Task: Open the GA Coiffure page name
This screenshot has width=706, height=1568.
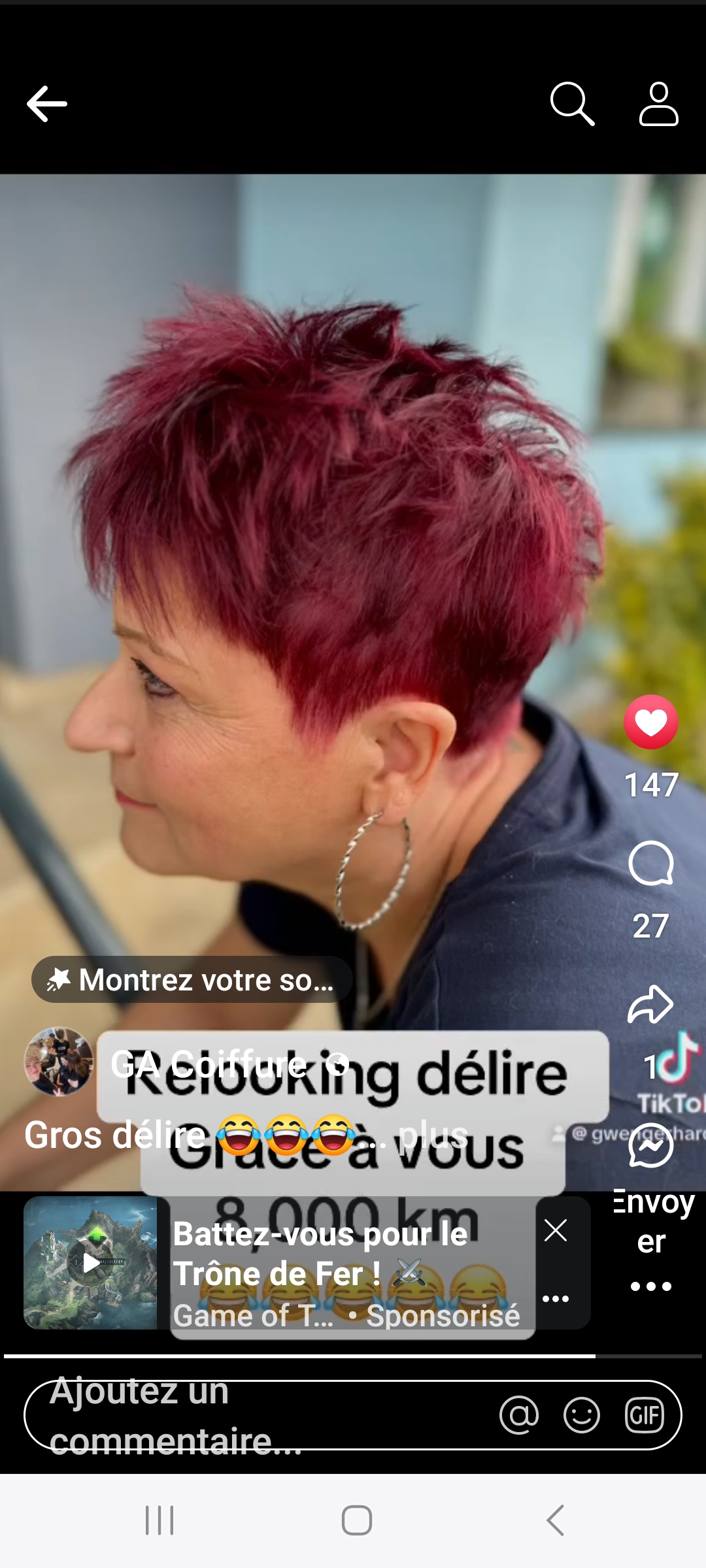Action: click(209, 1064)
